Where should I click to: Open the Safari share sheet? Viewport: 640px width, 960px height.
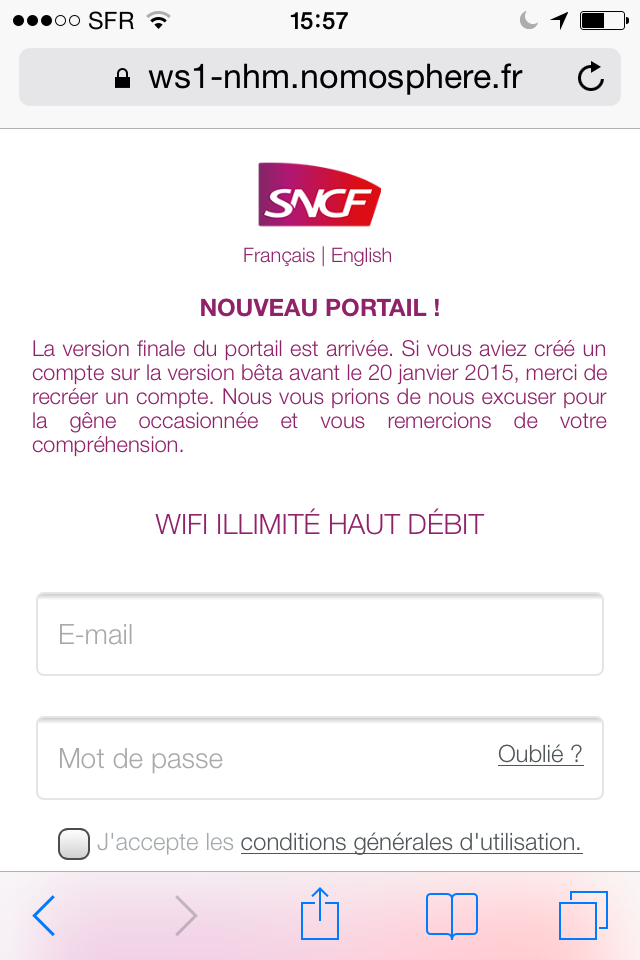point(320,914)
